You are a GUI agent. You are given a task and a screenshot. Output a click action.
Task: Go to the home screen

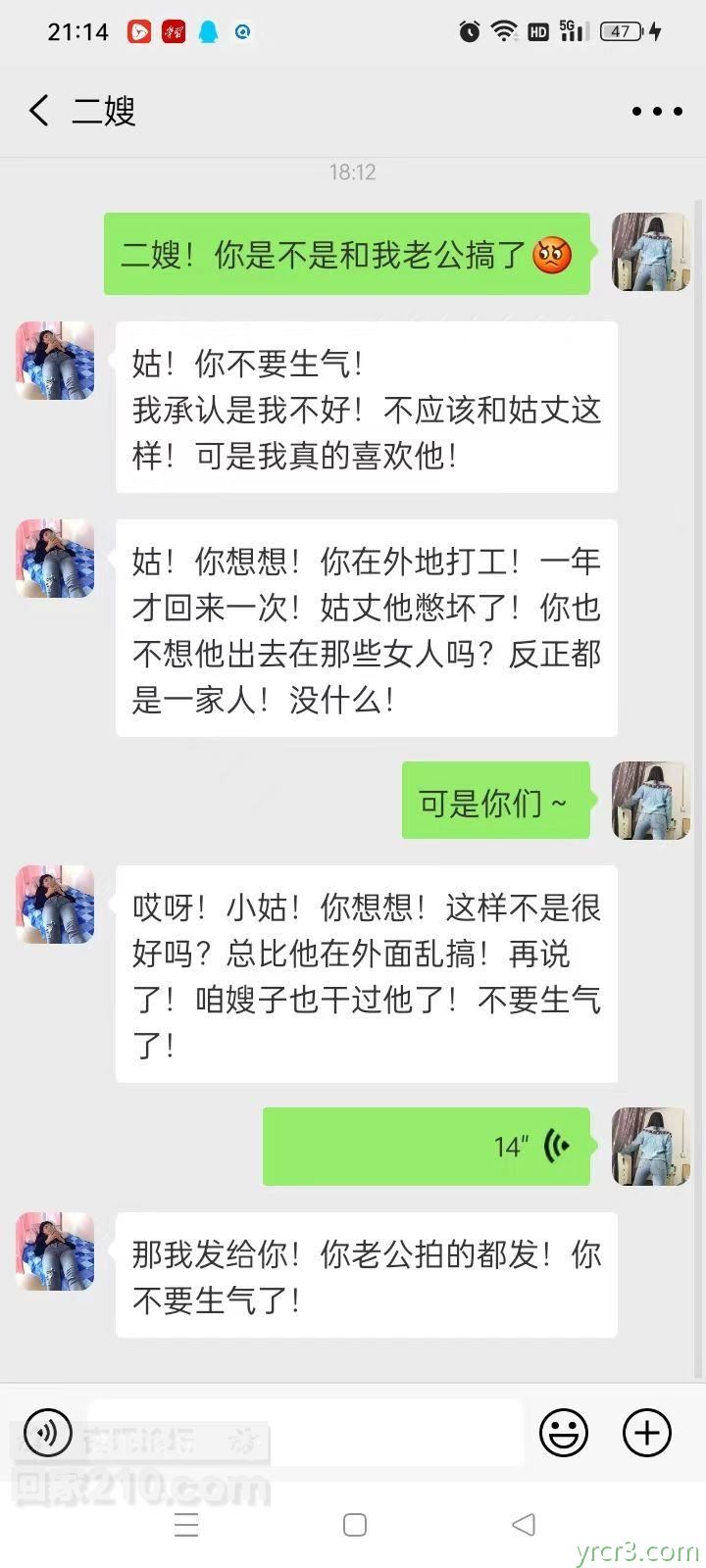(x=355, y=1525)
